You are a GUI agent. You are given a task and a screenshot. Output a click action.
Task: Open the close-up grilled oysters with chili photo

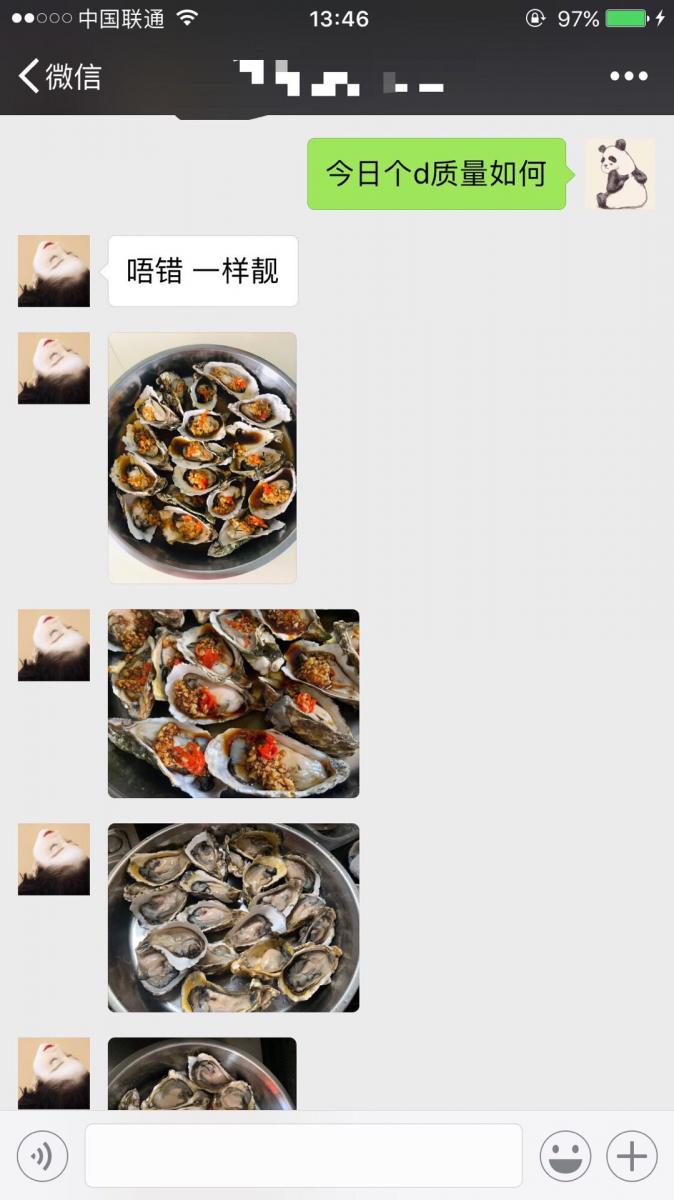click(x=233, y=703)
